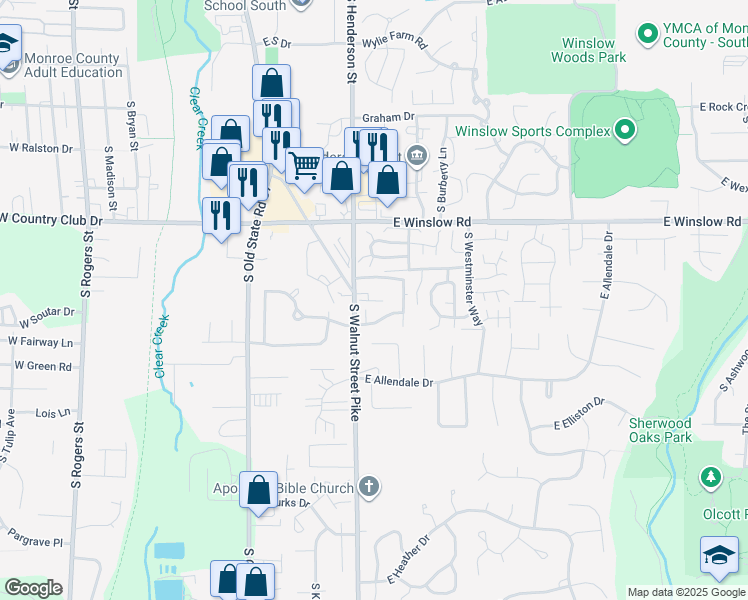Open the shopping cart grocery marker
Viewport: 748px width, 600px height.
304,166
